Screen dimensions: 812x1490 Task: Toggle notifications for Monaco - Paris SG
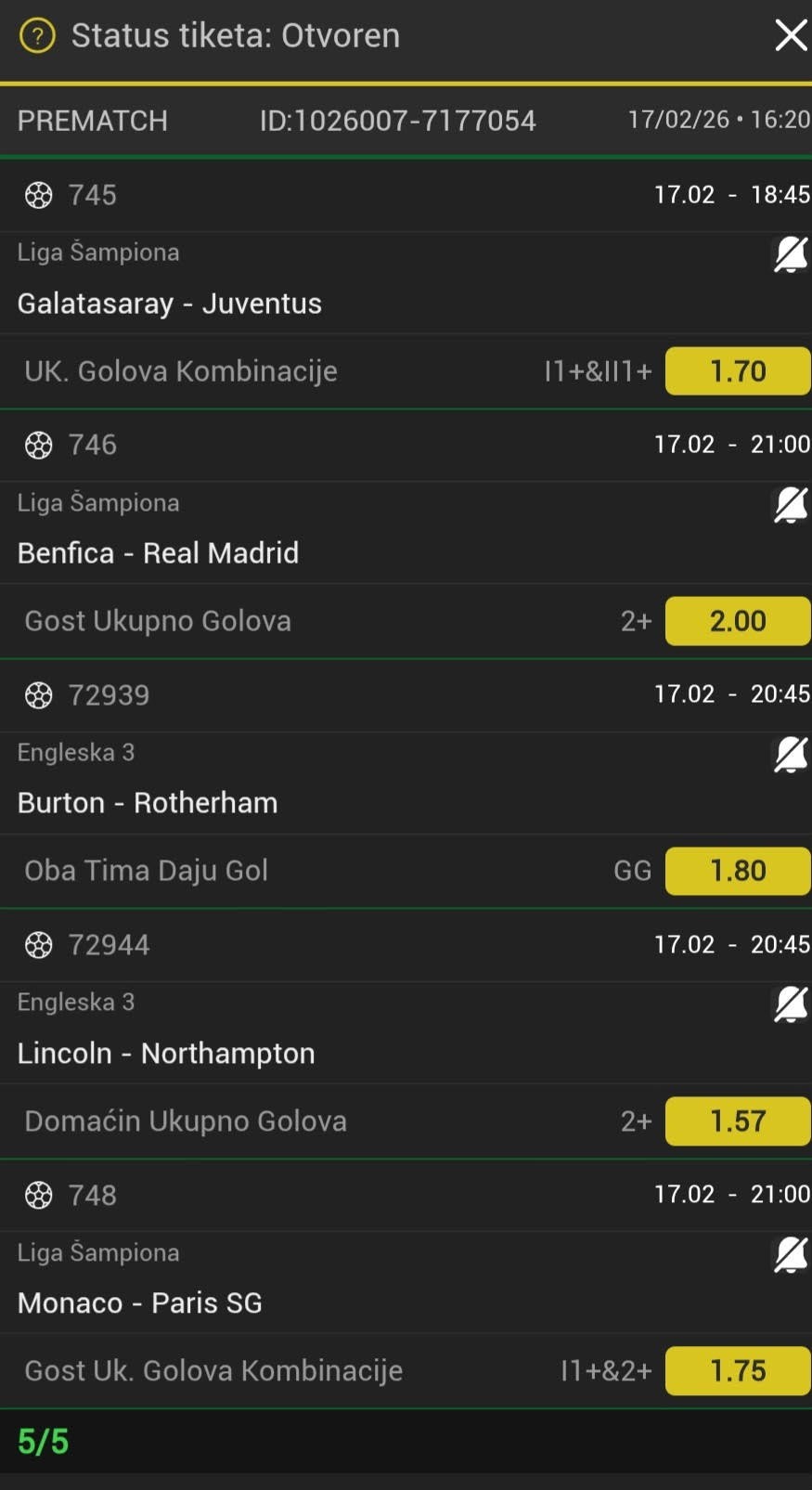pos(791,1255)
